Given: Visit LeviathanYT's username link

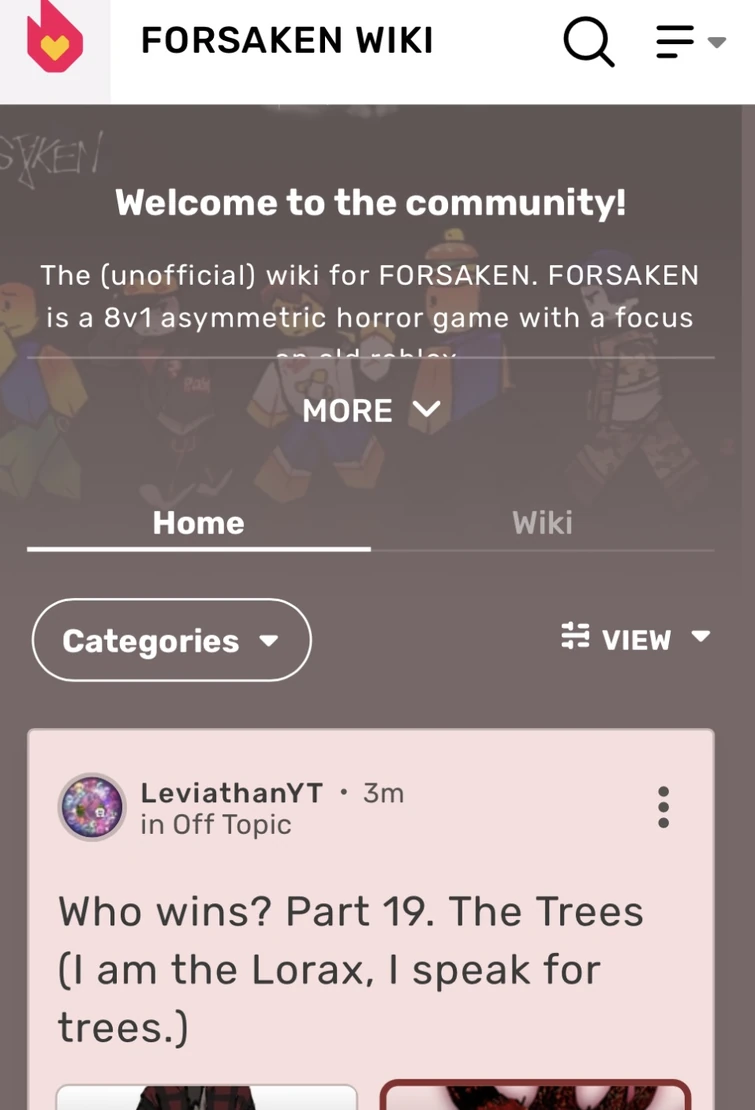Looking at the screenshot, I should click(231, 792).
